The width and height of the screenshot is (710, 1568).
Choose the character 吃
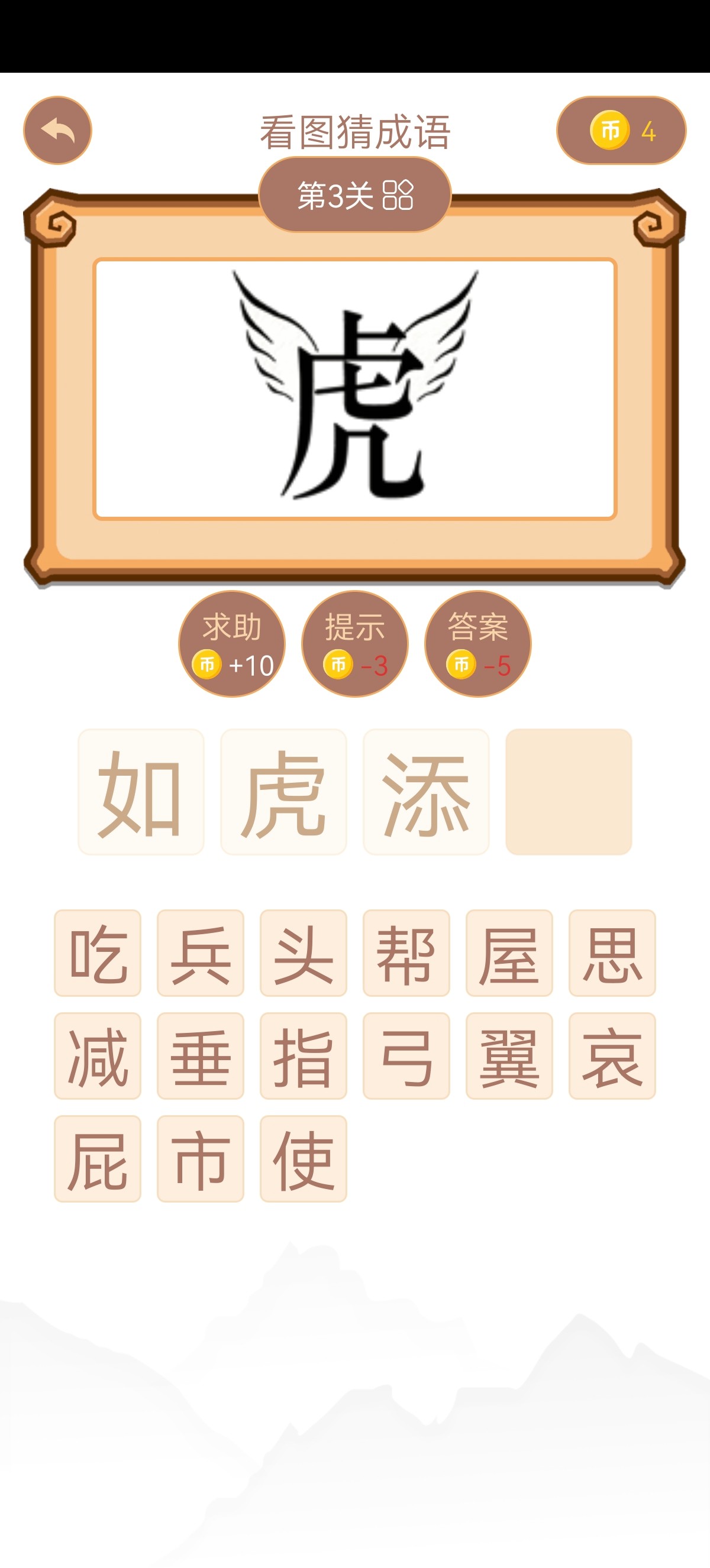(98, 953)
